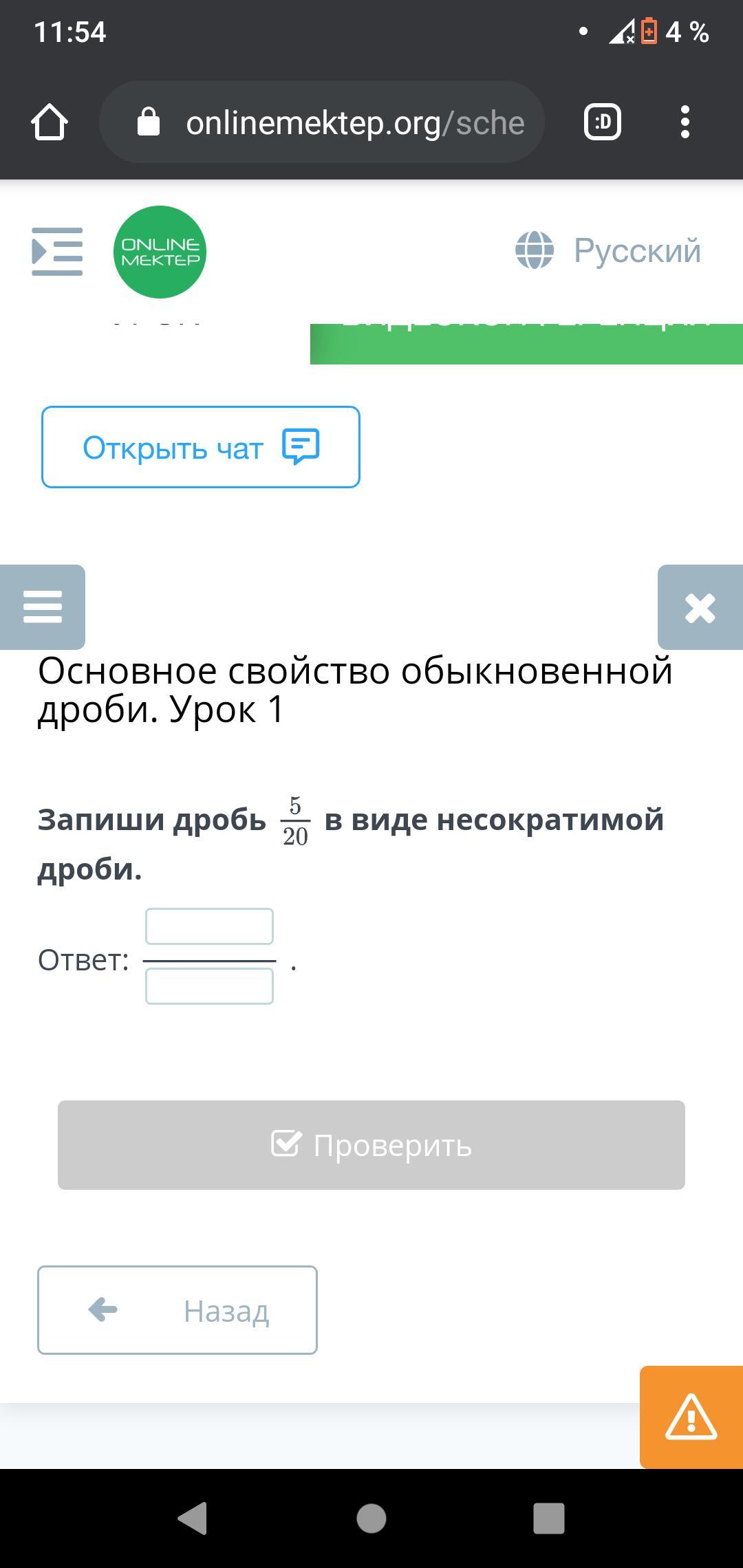Check the answer with Проверить
743x1568 pixels.
pyautogui.click(x=371, y=1145)
